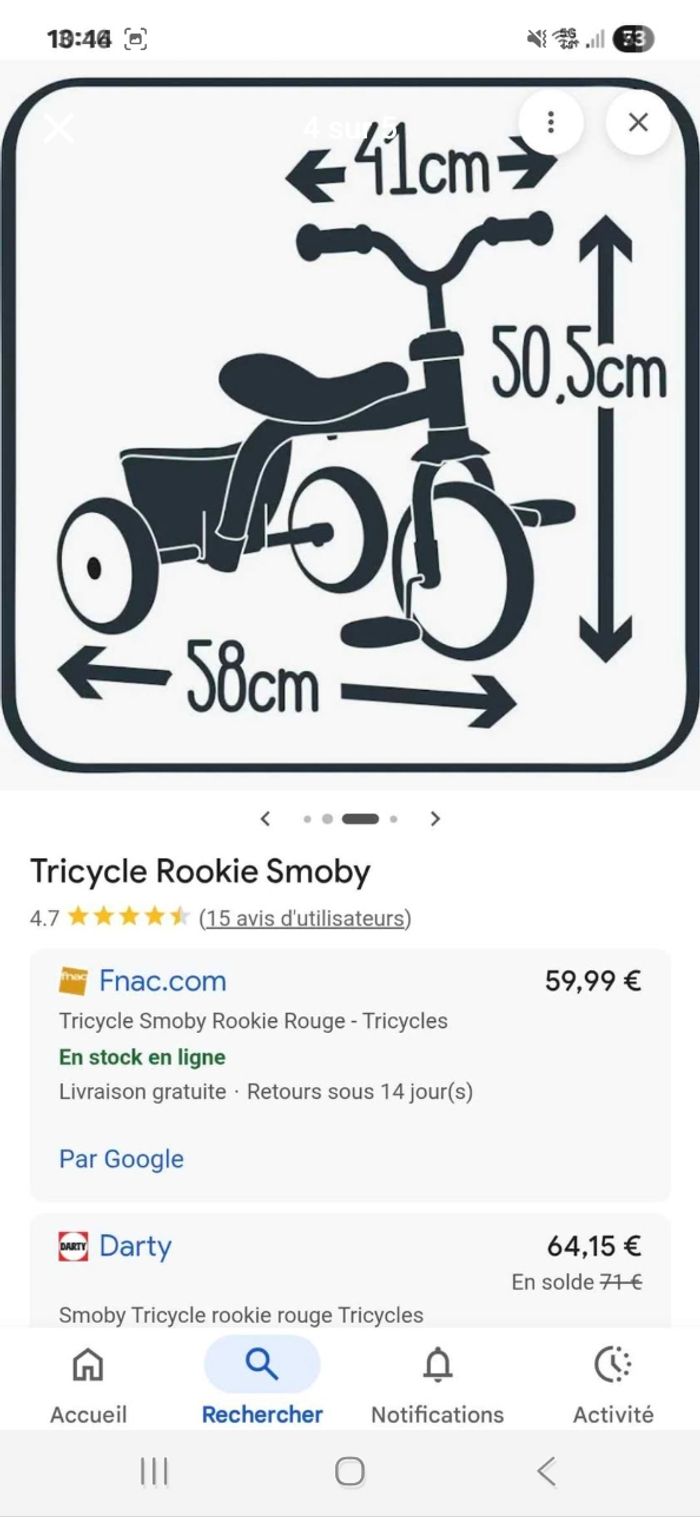Open the Notifications tab
Viewport: 700px width, 1517px height.
437,1384
